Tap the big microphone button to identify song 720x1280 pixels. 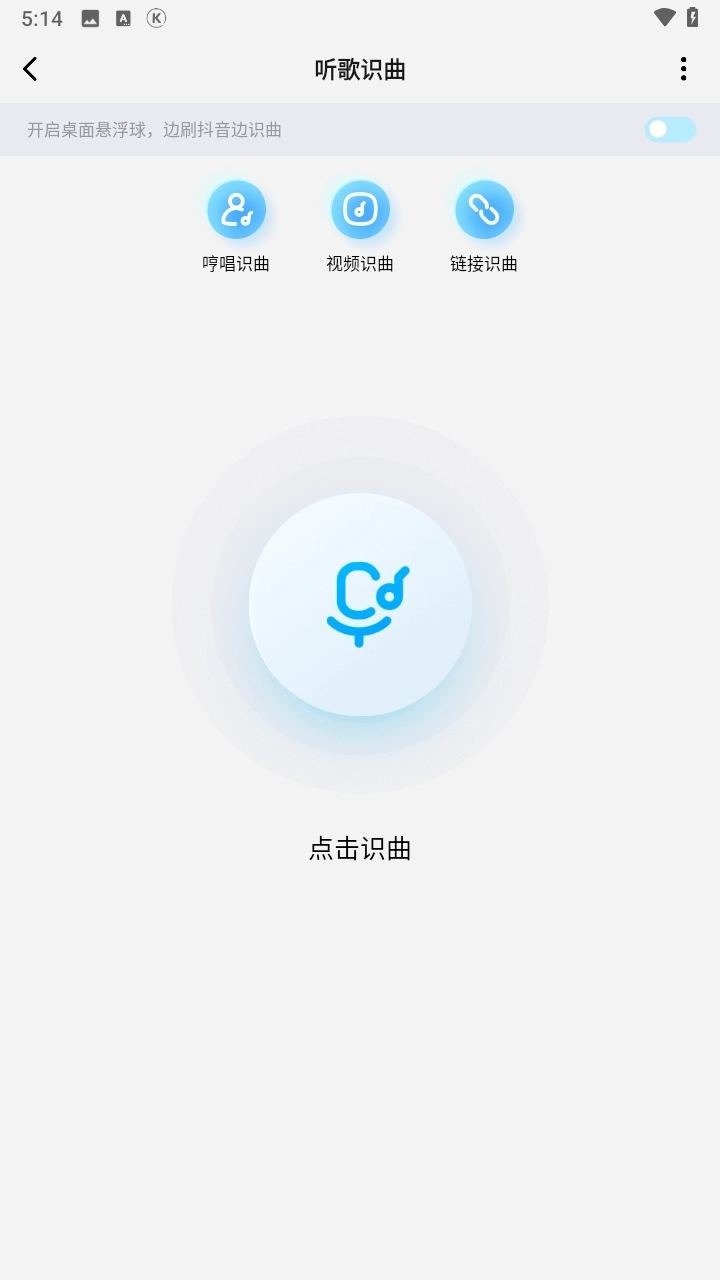pyautogui.click(x=360, y=604)
